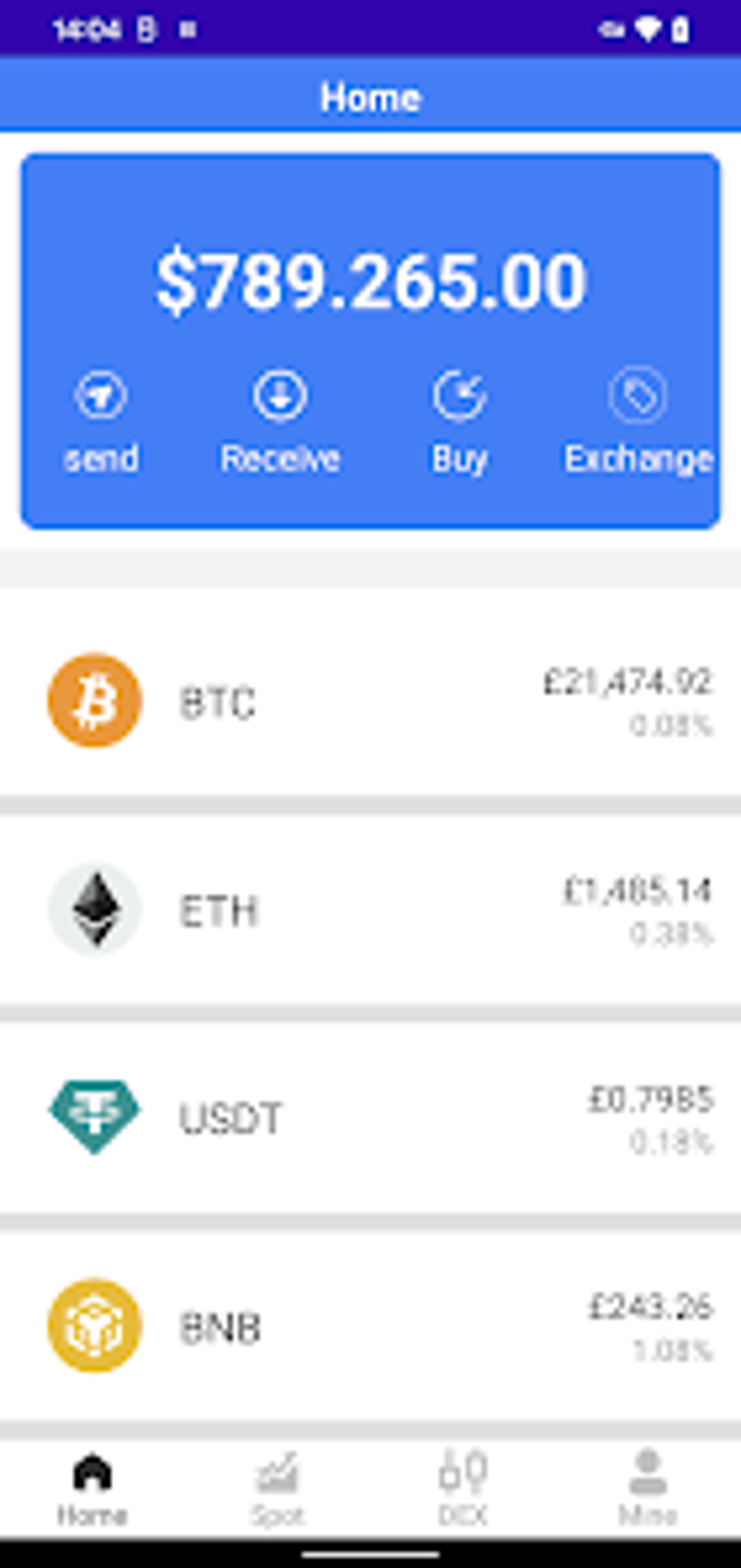Click the Home title bar
The image size is (741, 1568).
(x=370, y=95)
